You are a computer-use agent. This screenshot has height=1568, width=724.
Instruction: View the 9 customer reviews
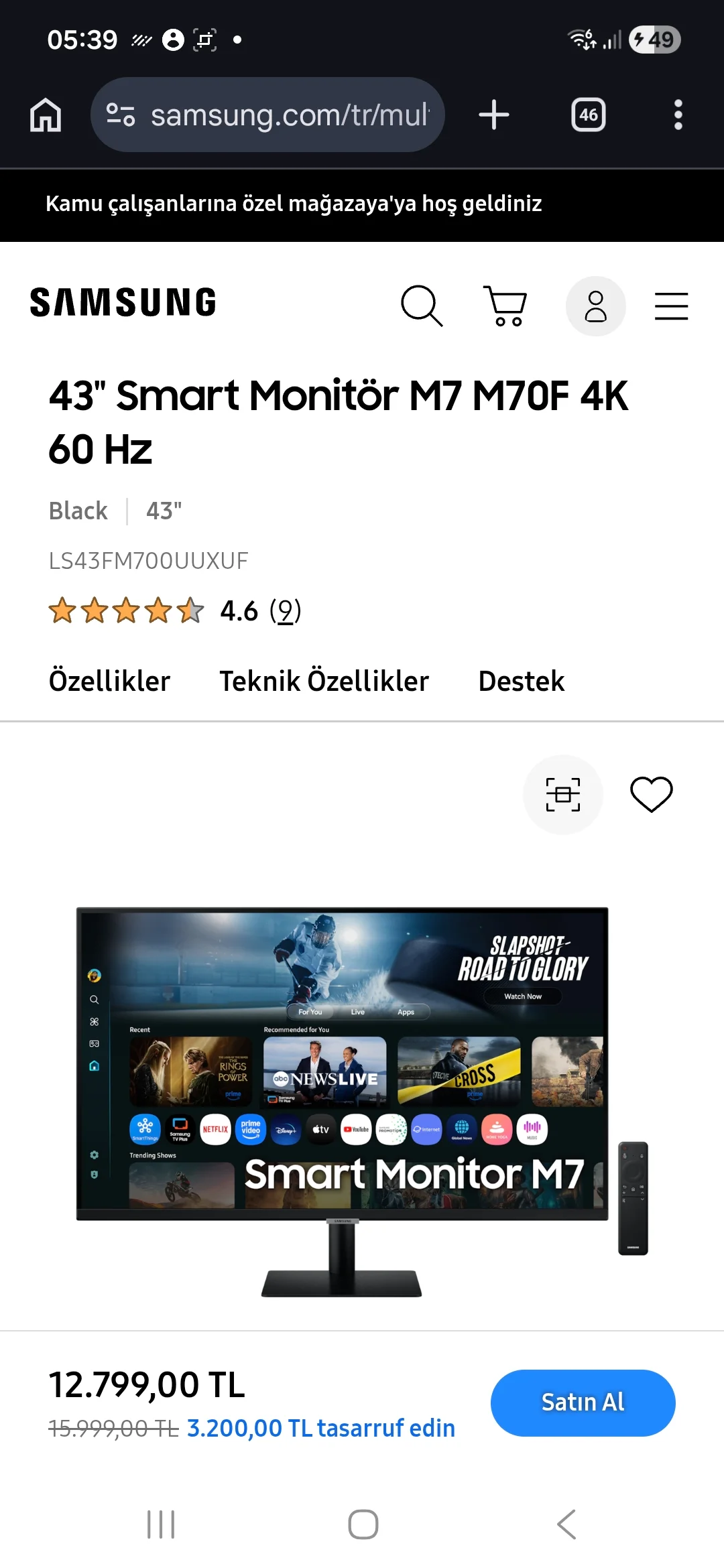285,611
